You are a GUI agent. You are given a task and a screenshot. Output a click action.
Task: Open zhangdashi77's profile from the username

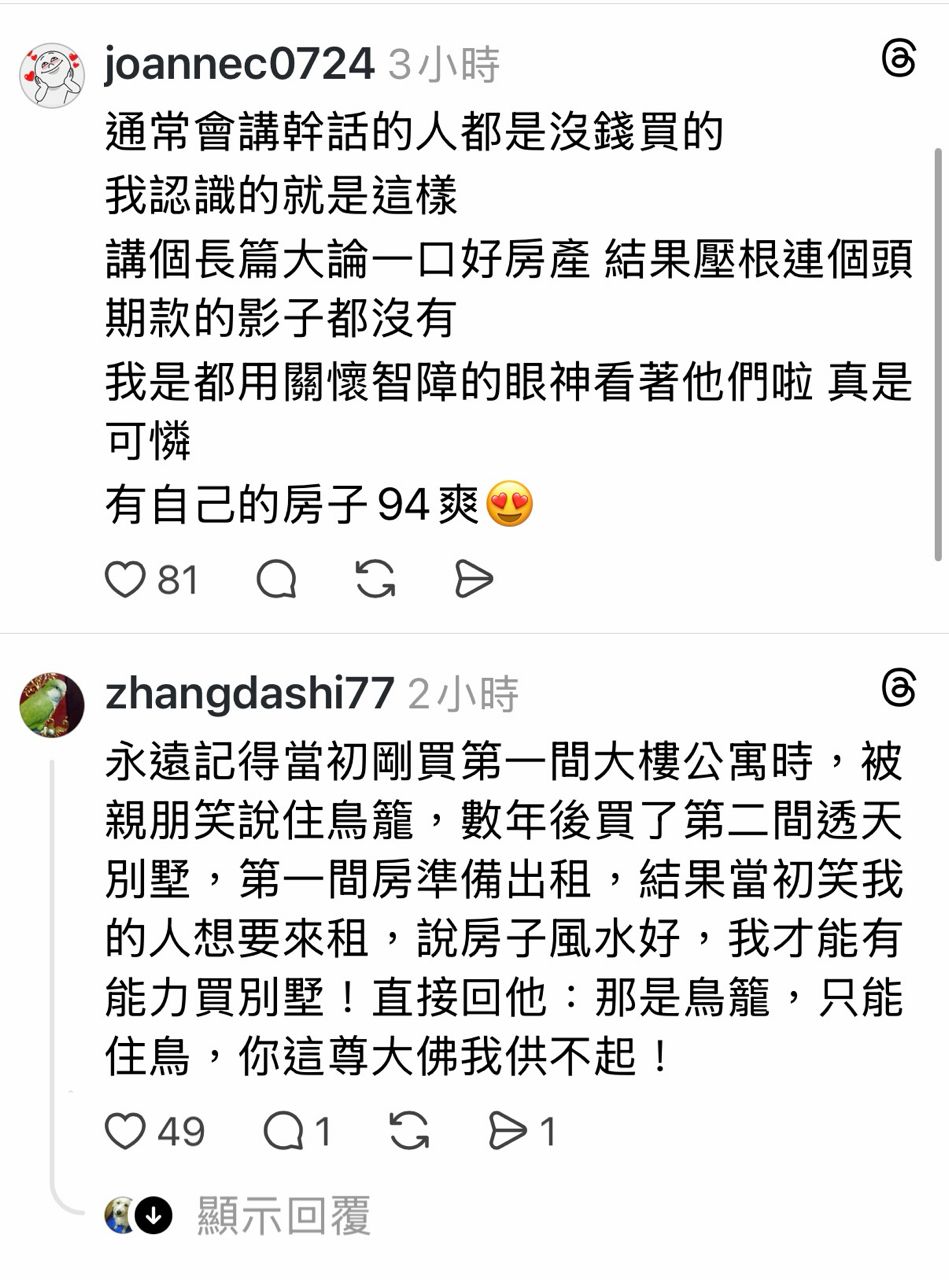(x=249, y=694)
